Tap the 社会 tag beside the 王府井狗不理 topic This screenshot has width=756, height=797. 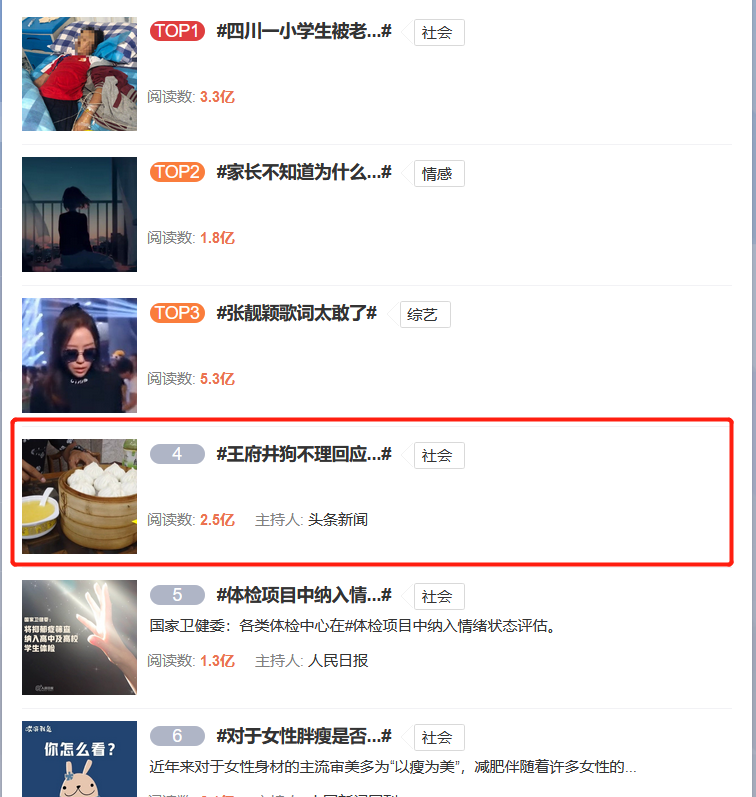tap(438, 456)
